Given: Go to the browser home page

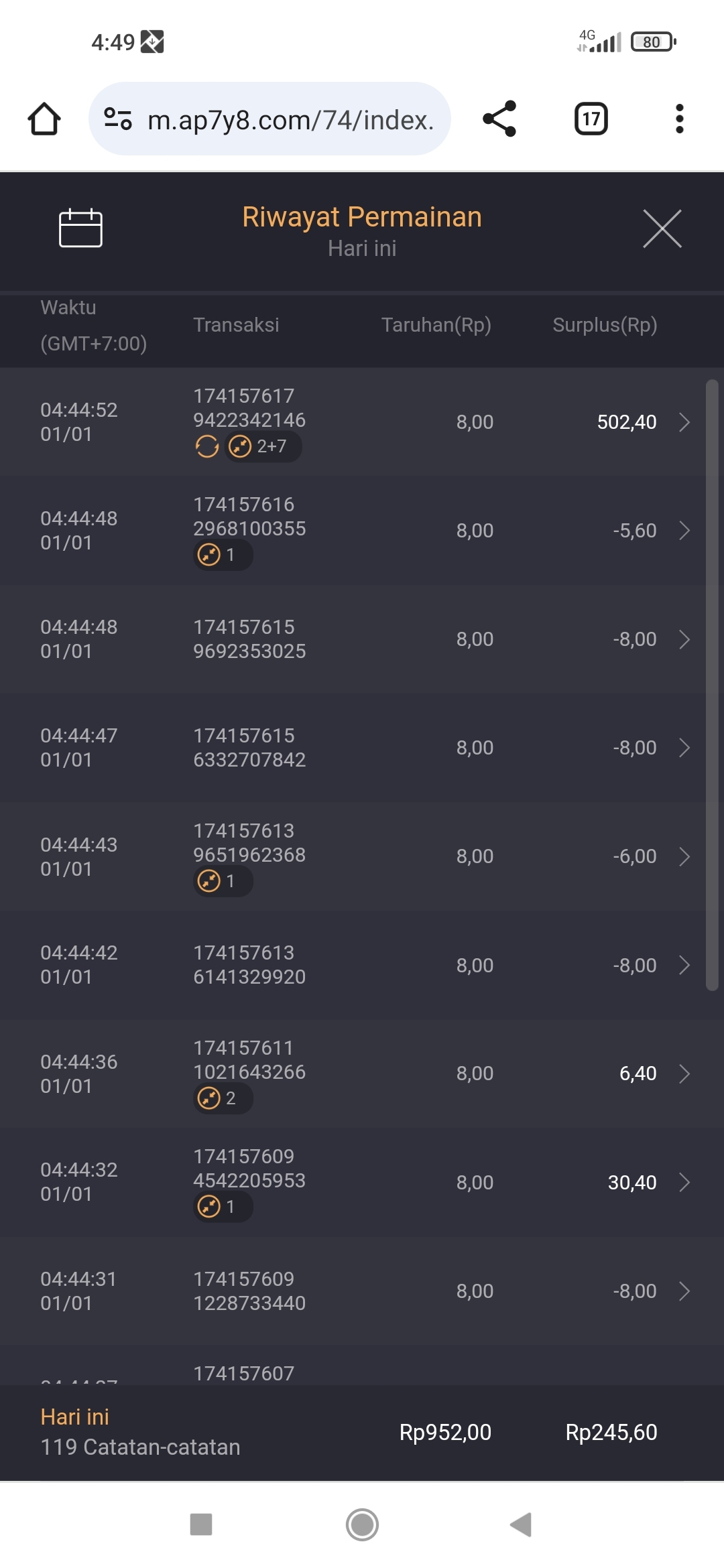Looking at the screenshot, I should click(44, 119).
